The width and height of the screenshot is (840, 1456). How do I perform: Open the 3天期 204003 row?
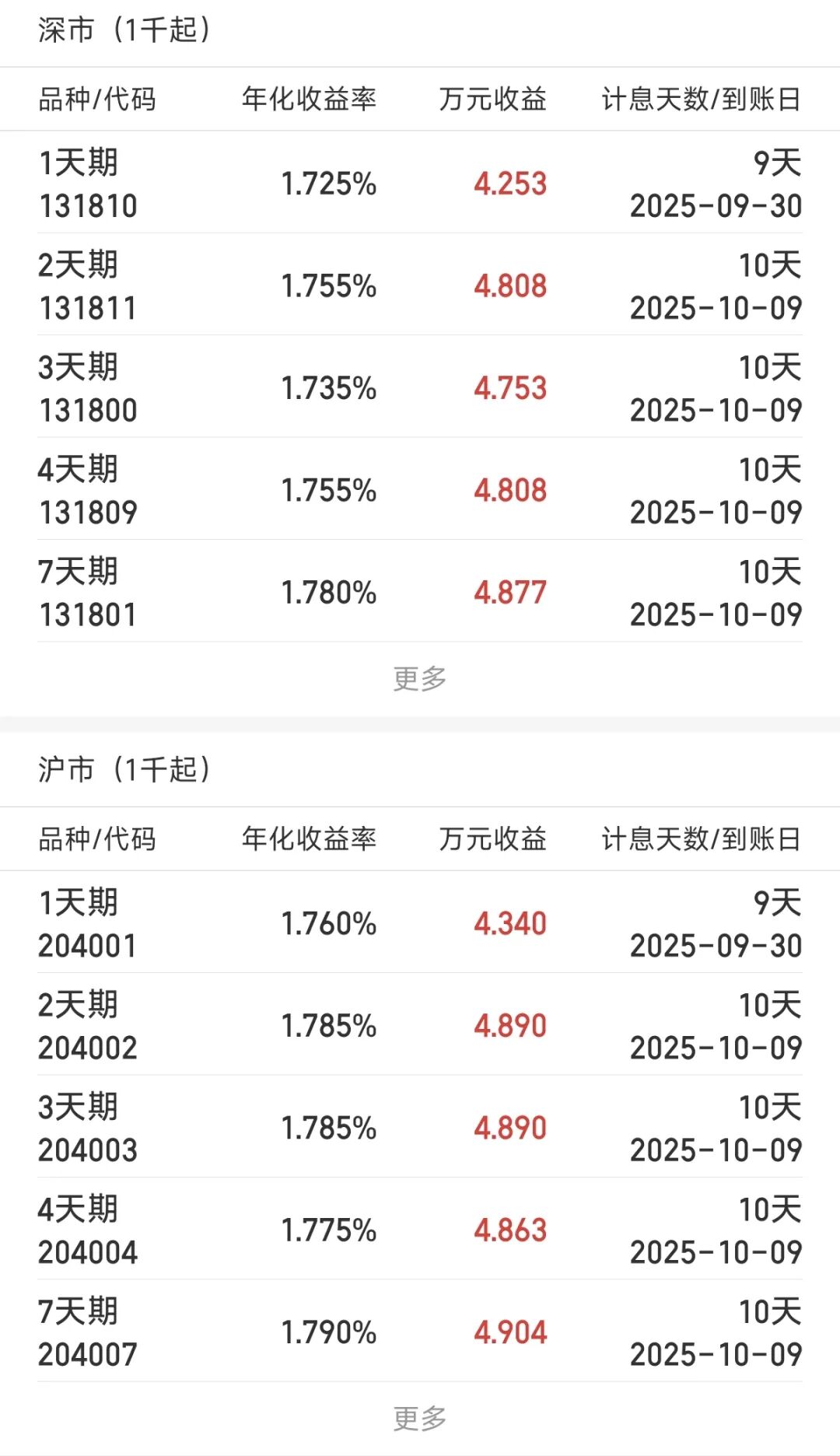pyautogui.click(x=420, y=1127)
